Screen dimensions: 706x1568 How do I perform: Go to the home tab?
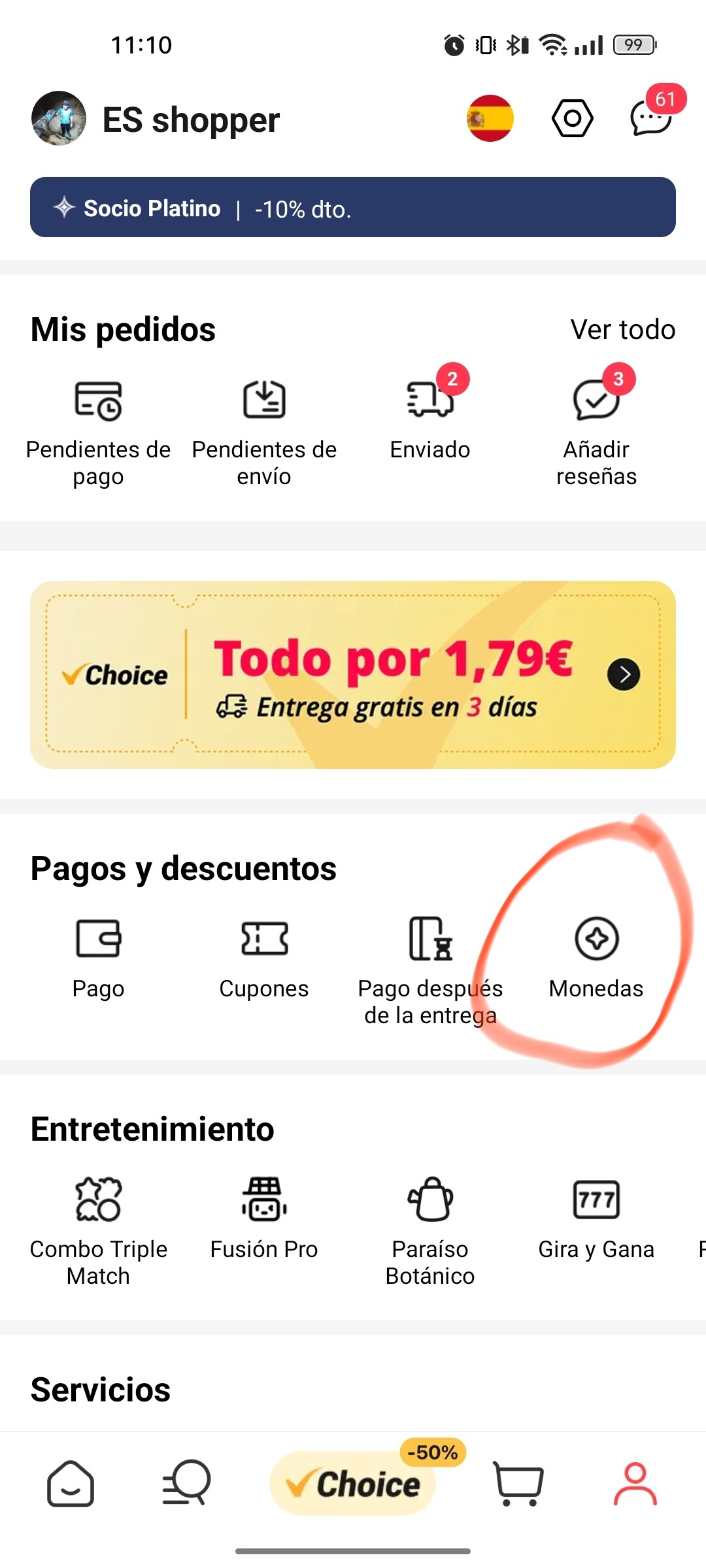pos(71,1483)
